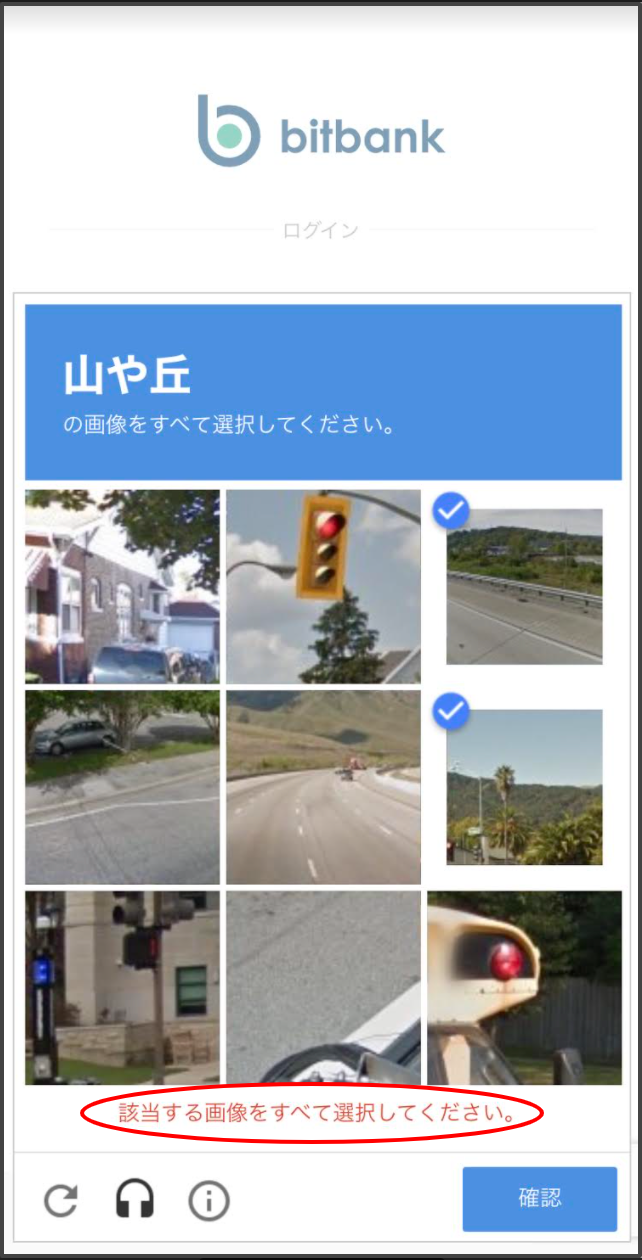Image resolution: width=642 pixels, height=1260 pixels.
Task: Deselect the checked guardrail highway tile
Action: tap(524, 586)
